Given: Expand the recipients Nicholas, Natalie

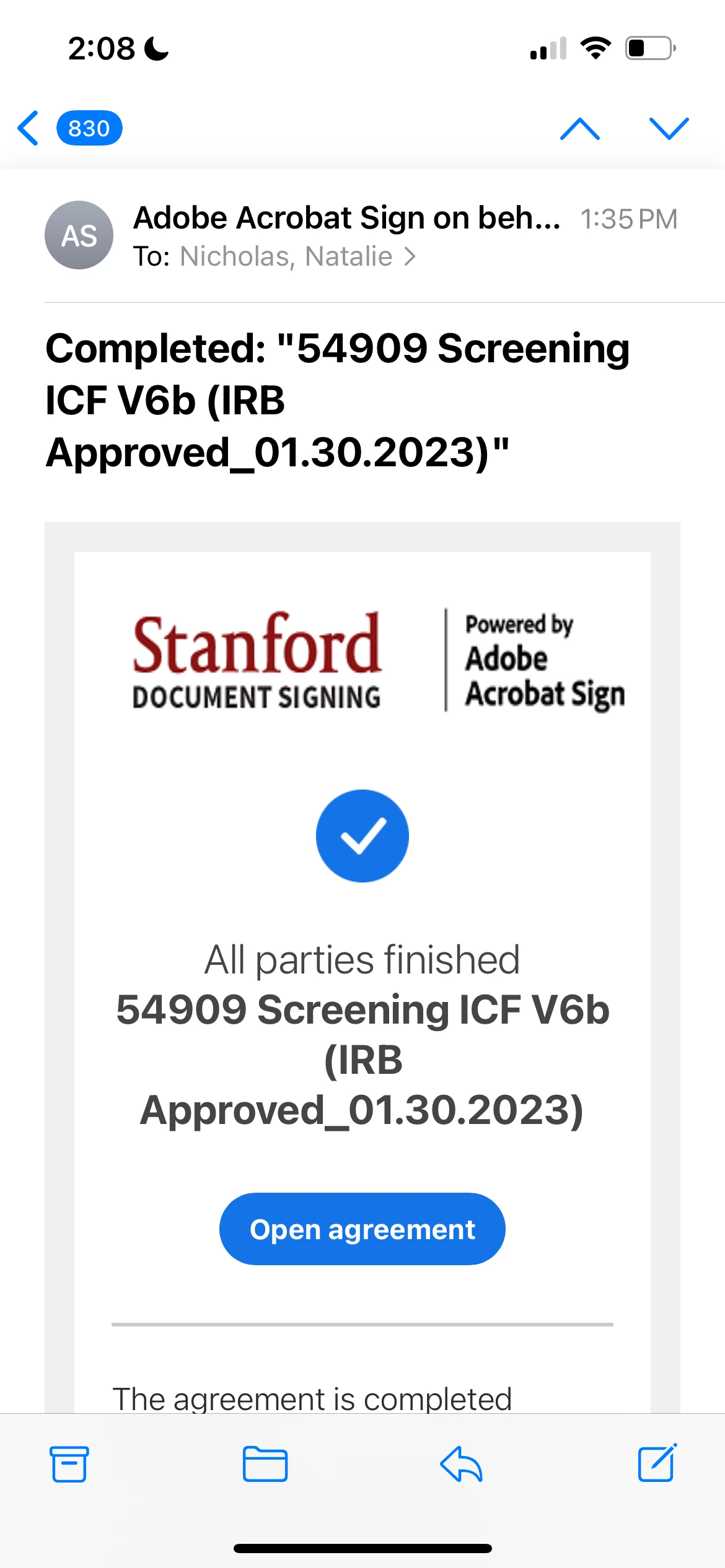Looking at the screenshot, I should click(297, 256).
